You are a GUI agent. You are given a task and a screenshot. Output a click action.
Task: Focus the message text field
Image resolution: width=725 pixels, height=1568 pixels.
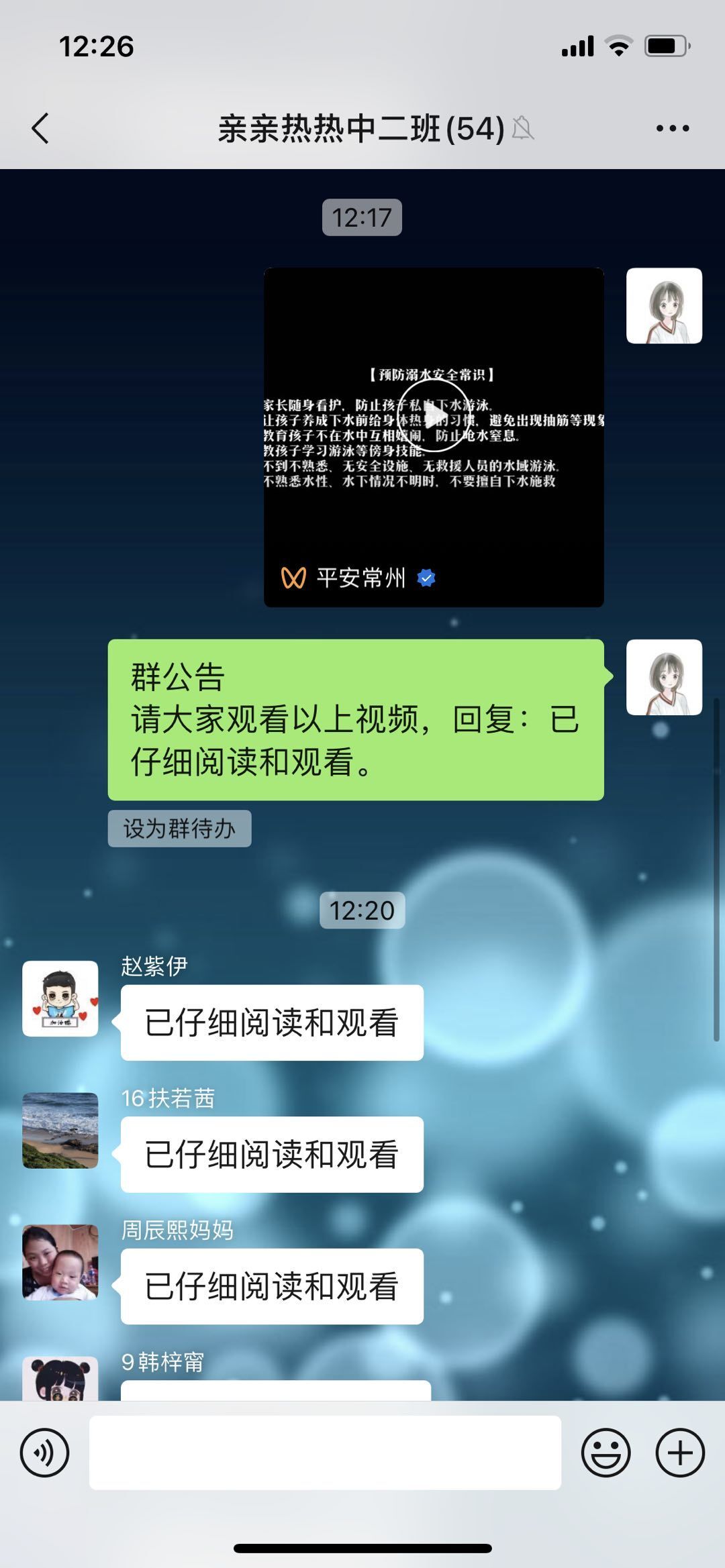(325, 1453)
